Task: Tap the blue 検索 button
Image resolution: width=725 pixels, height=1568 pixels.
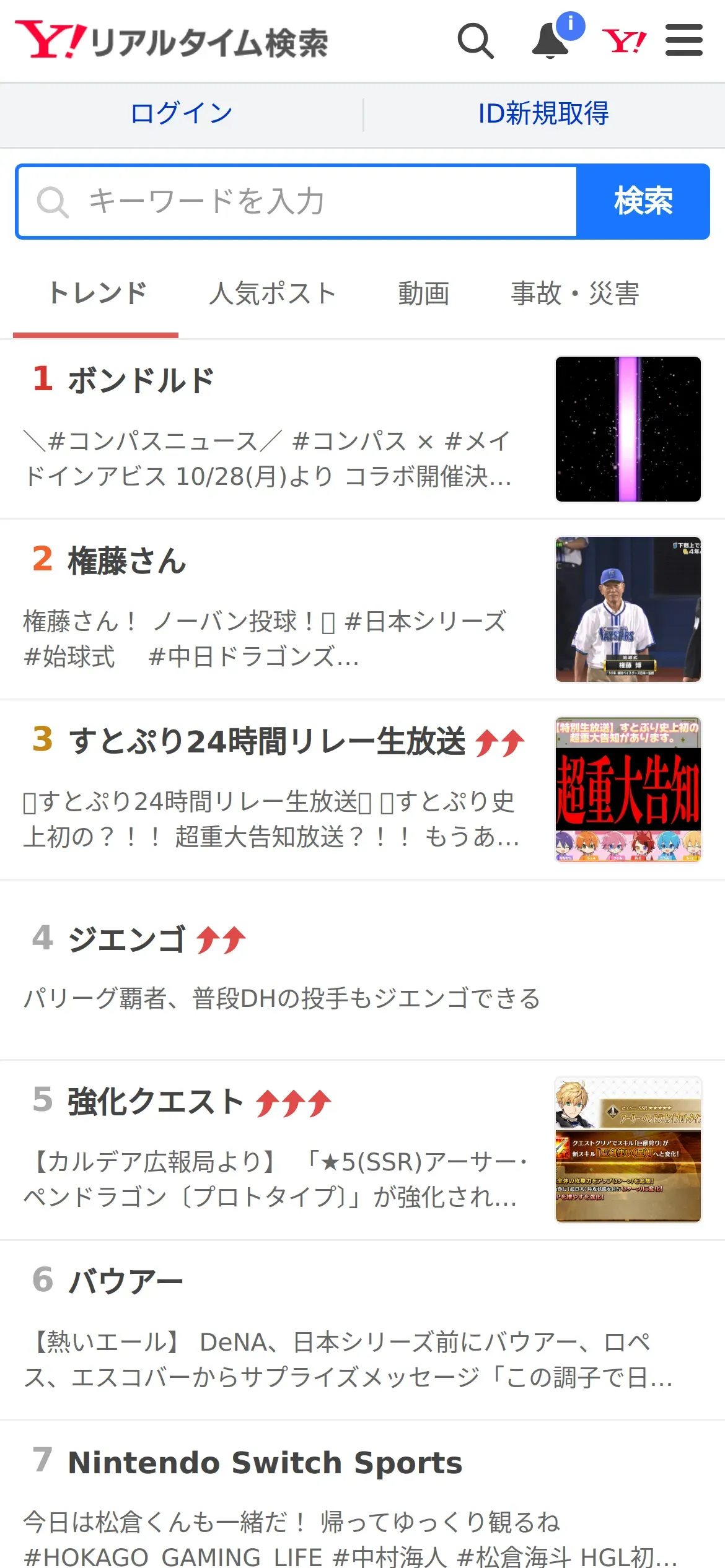Action: point(643,201)
